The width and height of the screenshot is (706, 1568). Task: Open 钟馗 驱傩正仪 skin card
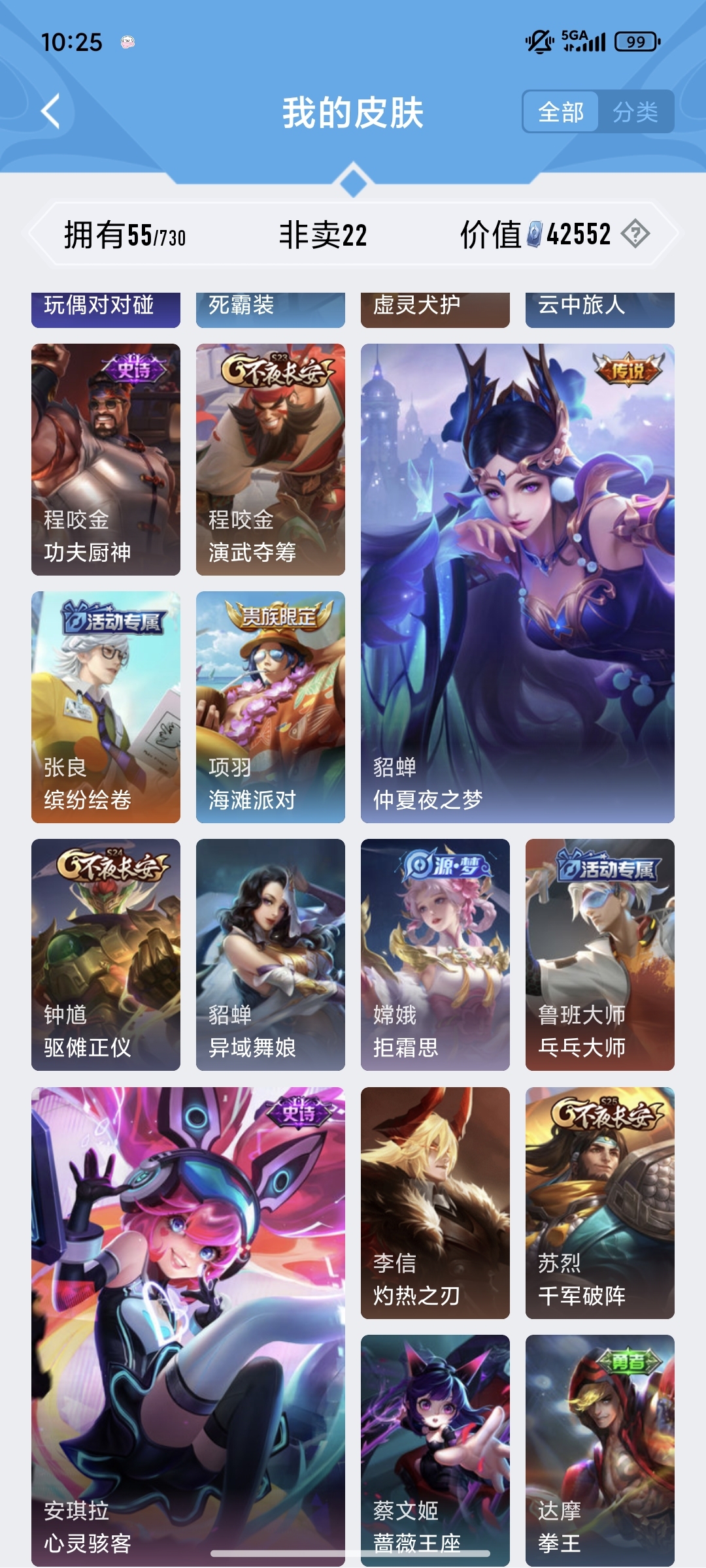106,955
